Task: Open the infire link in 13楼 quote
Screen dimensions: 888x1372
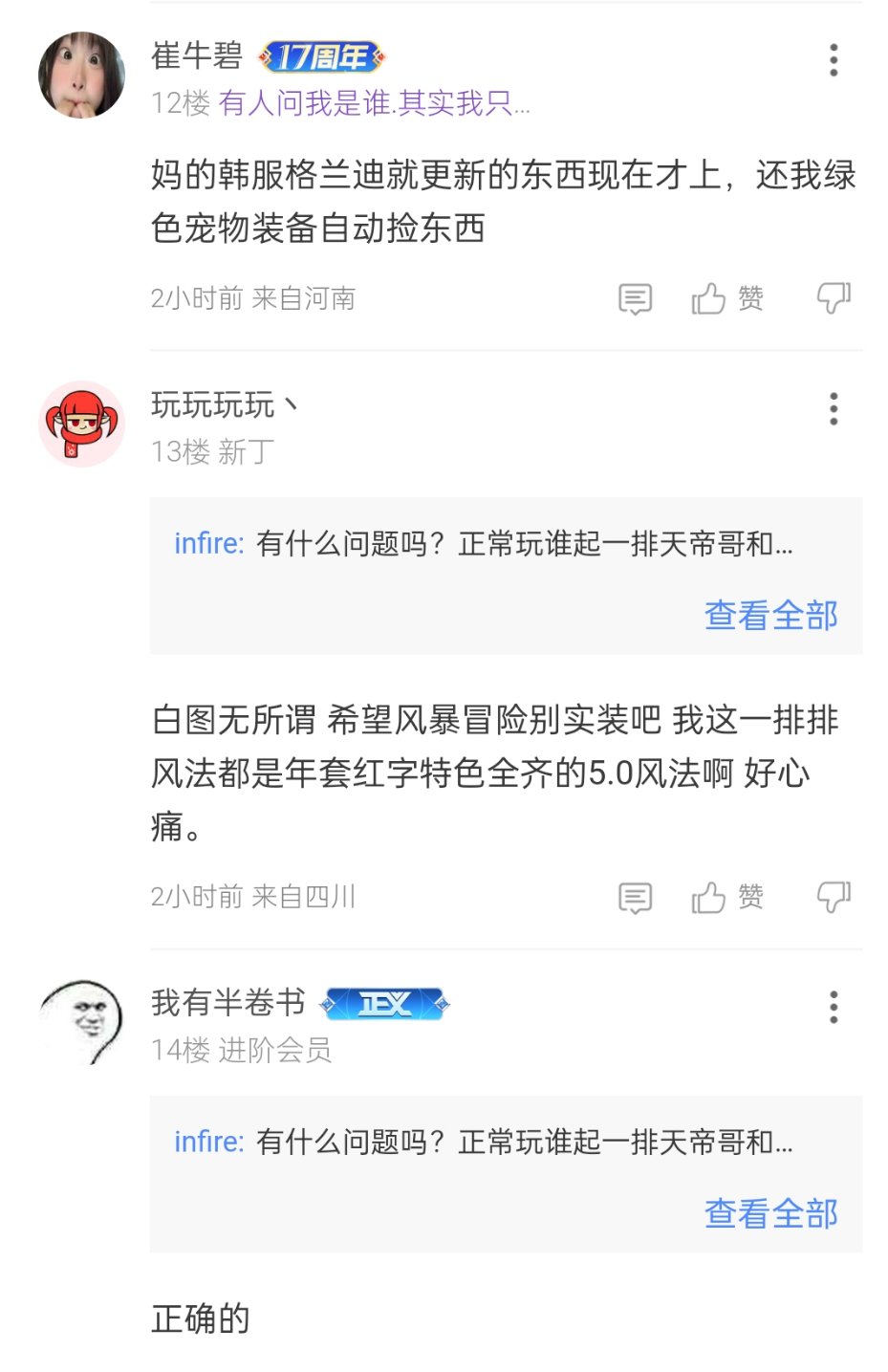Action: point(208,544)
